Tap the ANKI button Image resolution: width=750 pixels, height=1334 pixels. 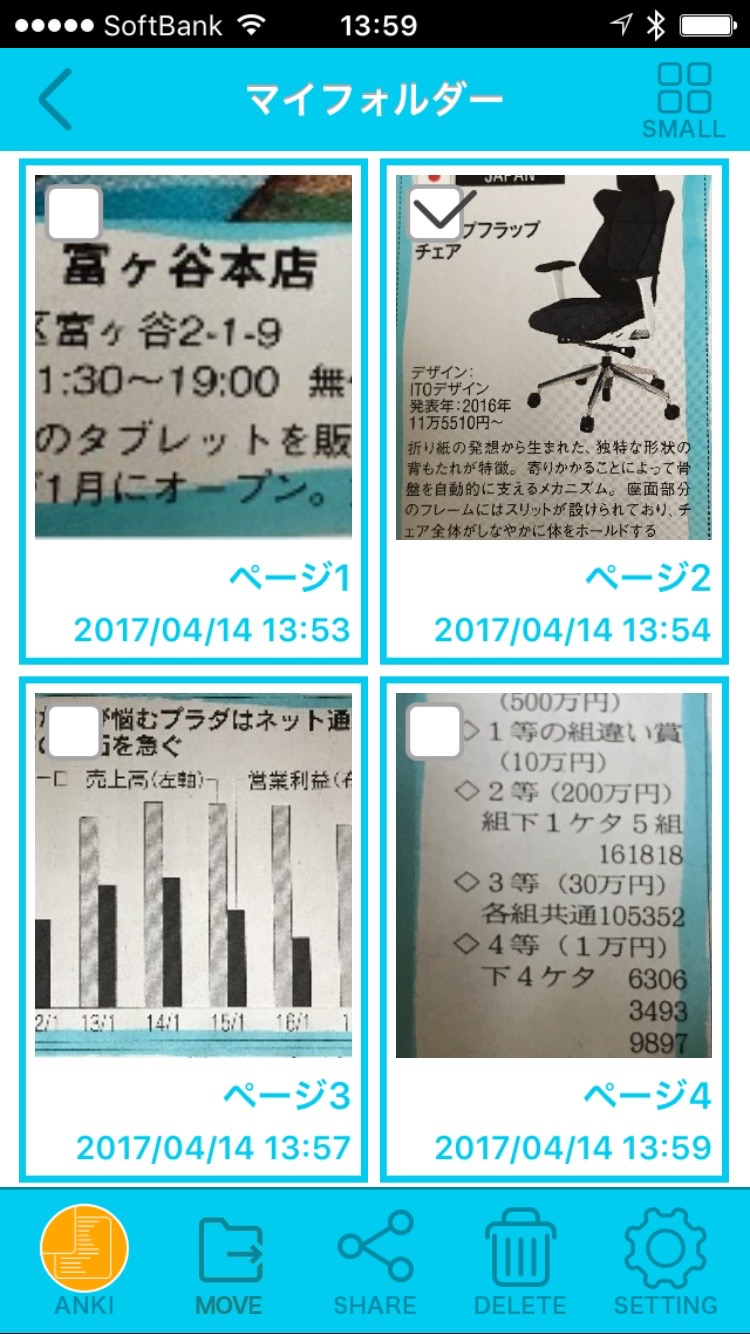(84, 1260)
